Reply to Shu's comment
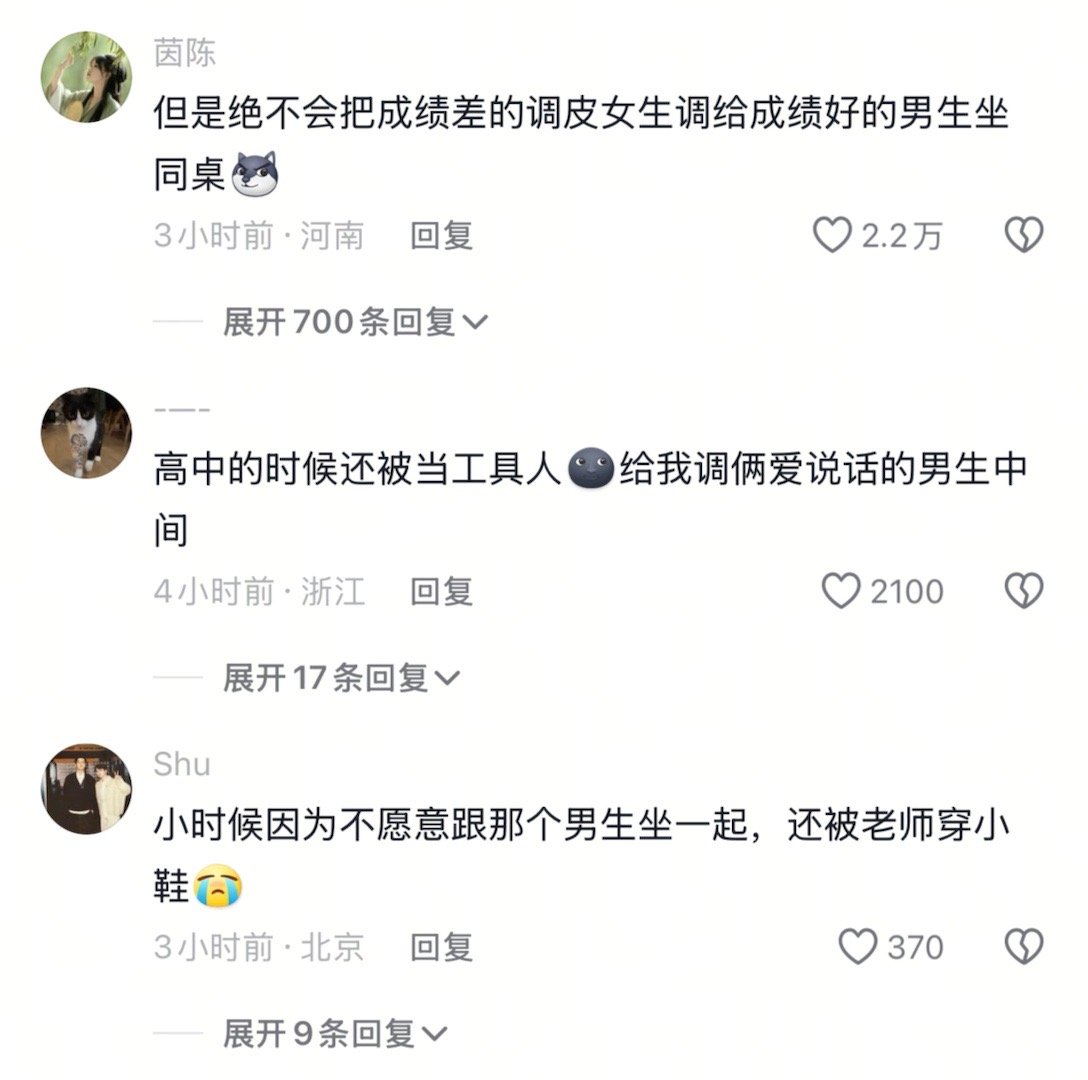Image resolution: width=1088 pixels, height=1080 pixels. (x=441, y=947)
